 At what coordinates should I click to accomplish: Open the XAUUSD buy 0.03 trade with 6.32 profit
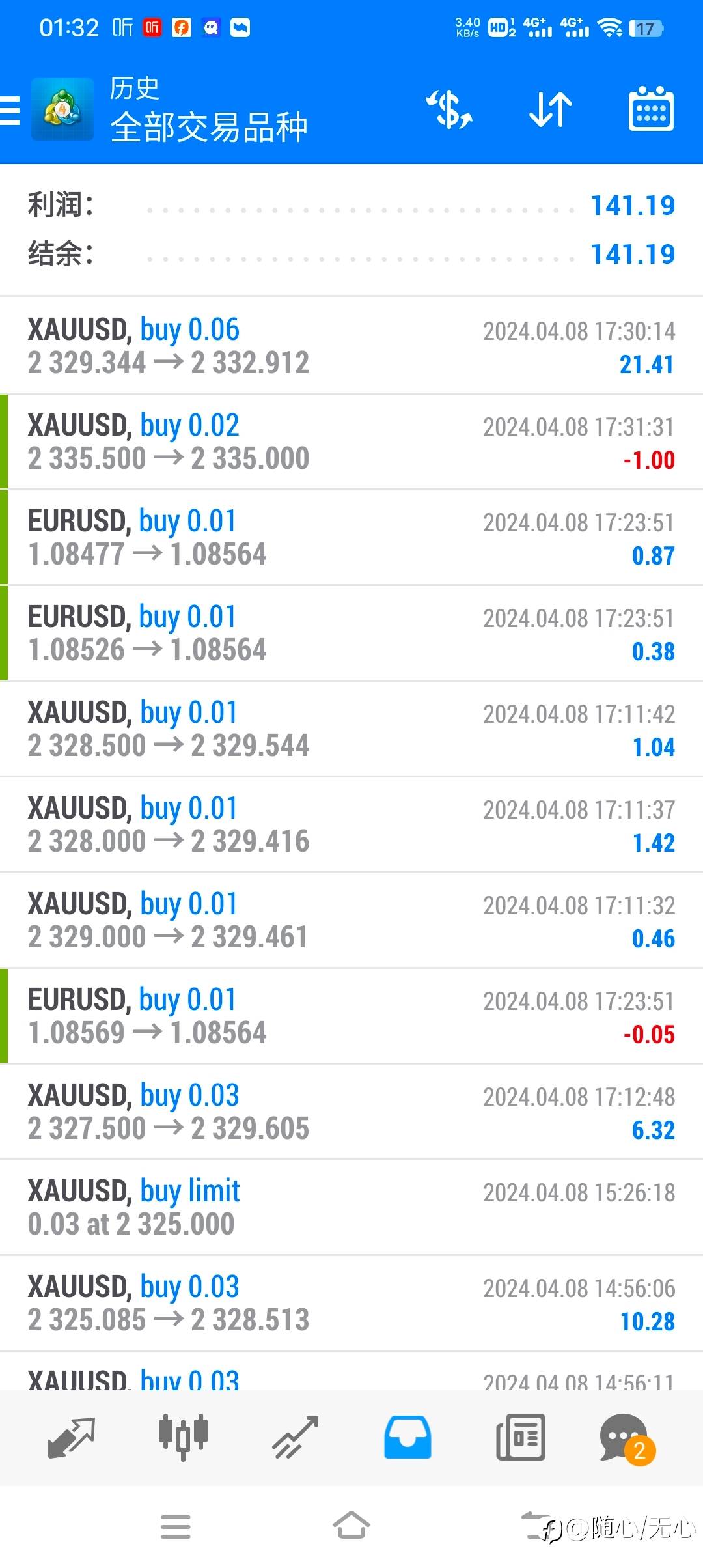351,1112
